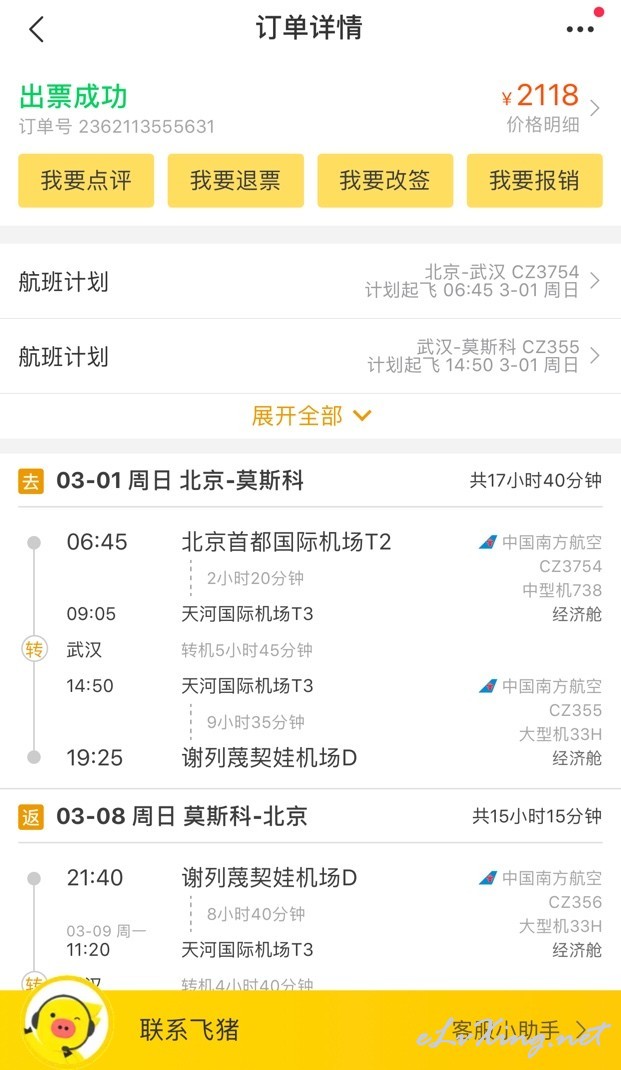The image size is (621, 1070).
Task: Open the three-dot more options menu
Action: pos(580,29)
